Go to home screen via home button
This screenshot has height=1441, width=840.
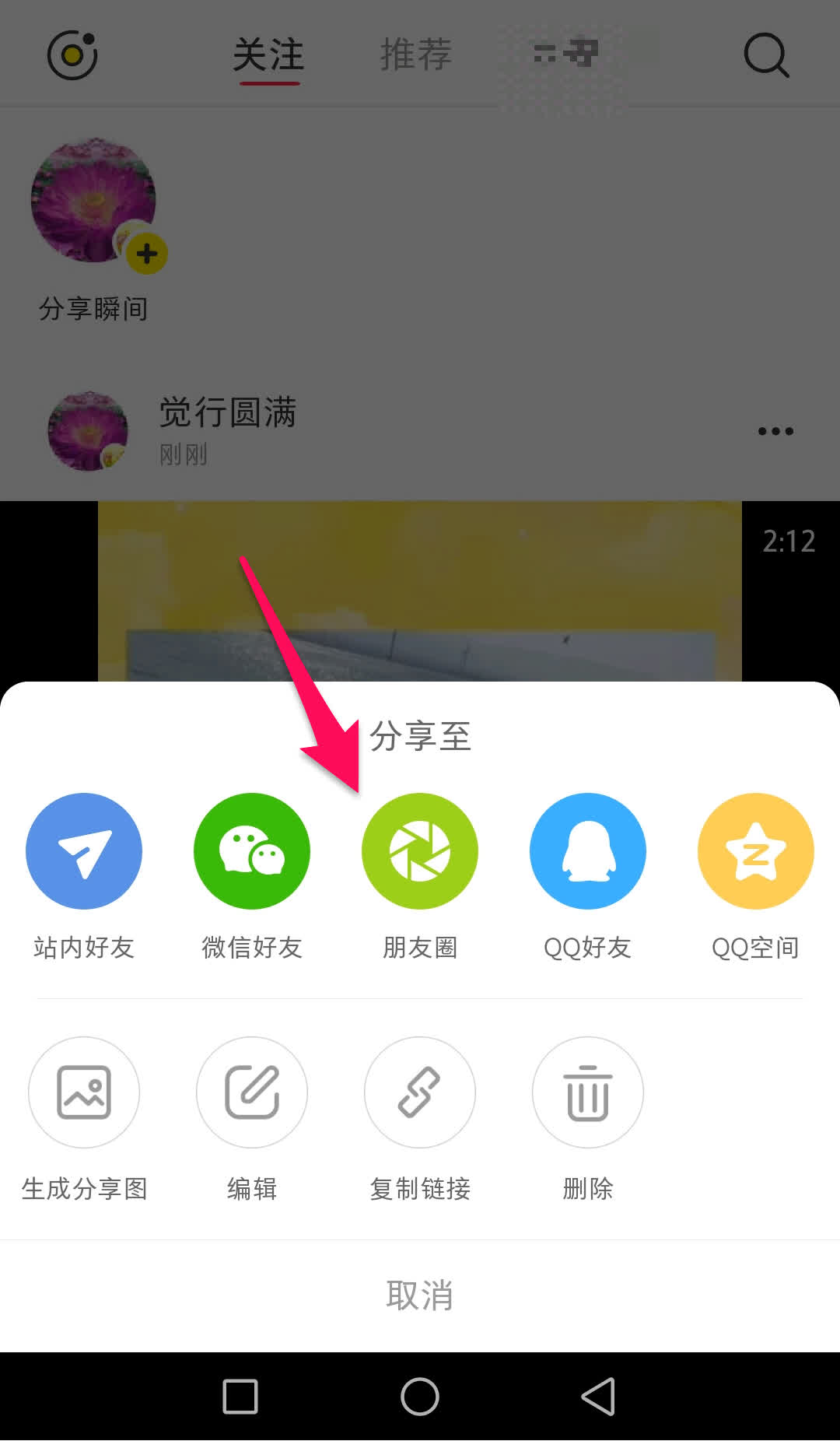420,1397
